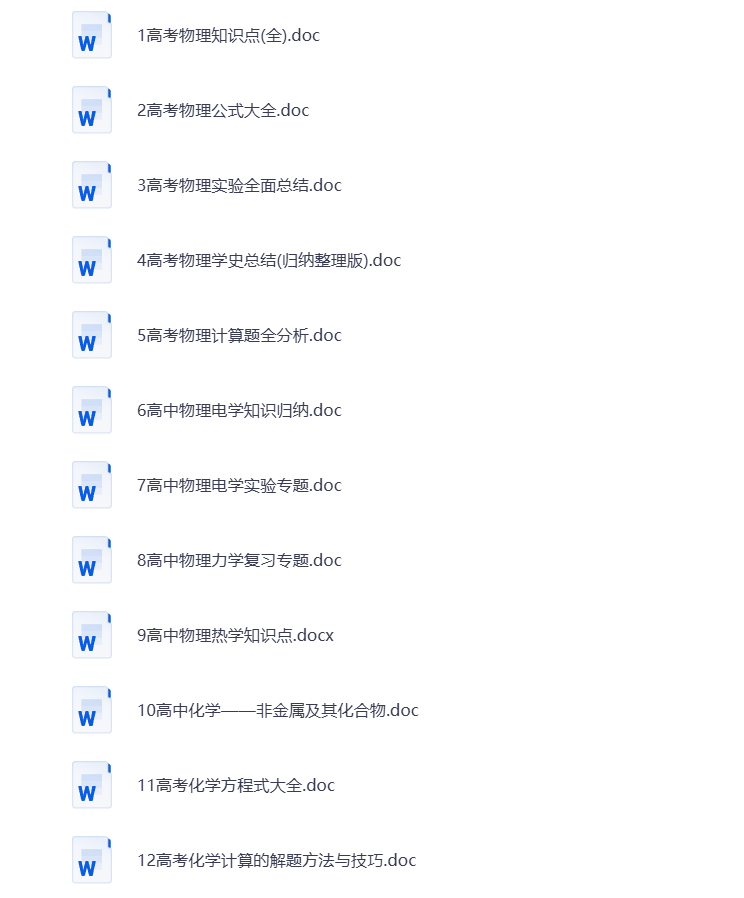
Task: Click the Word icon for 11高考化学方程式大全.doc
Action: [x=91, y=784]
